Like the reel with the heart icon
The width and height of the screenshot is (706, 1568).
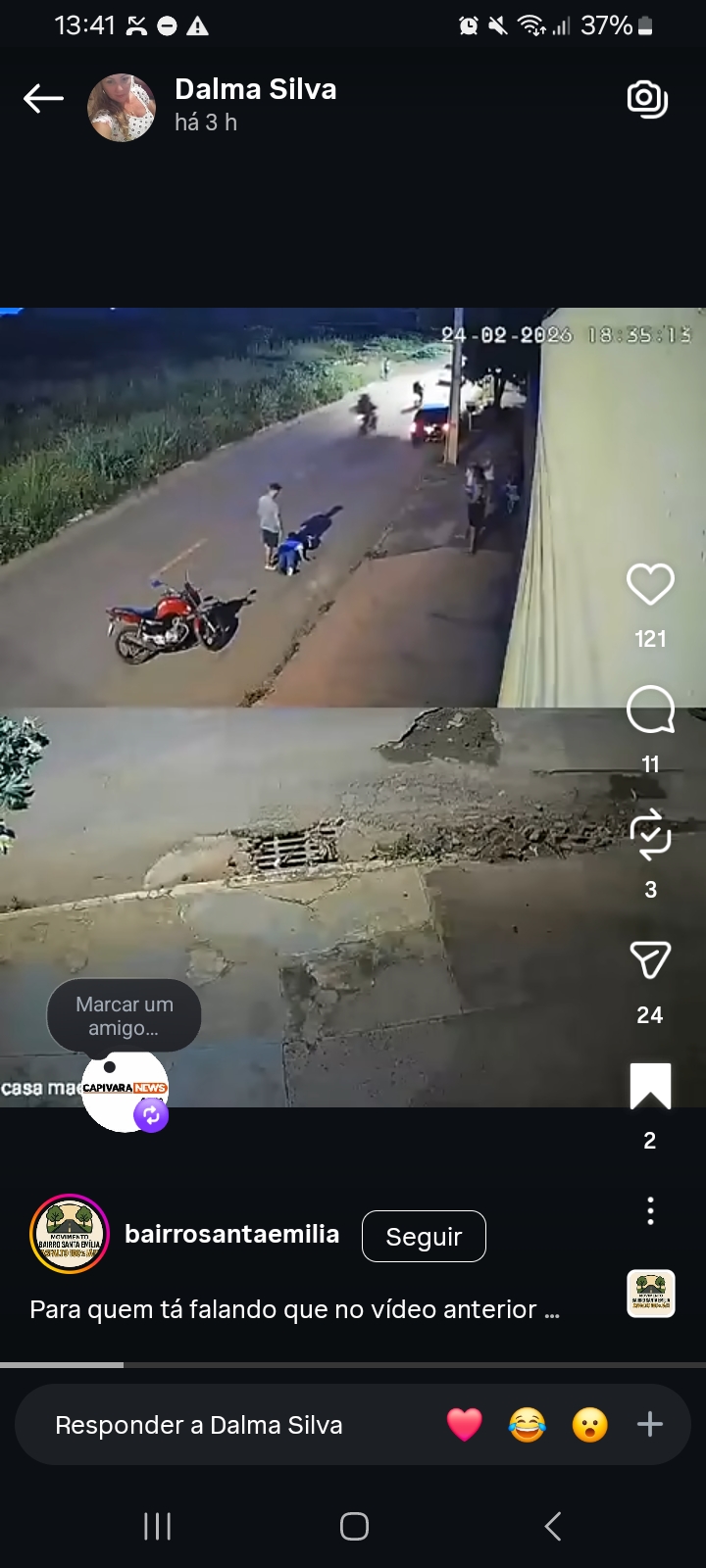(x=650, y=585)
